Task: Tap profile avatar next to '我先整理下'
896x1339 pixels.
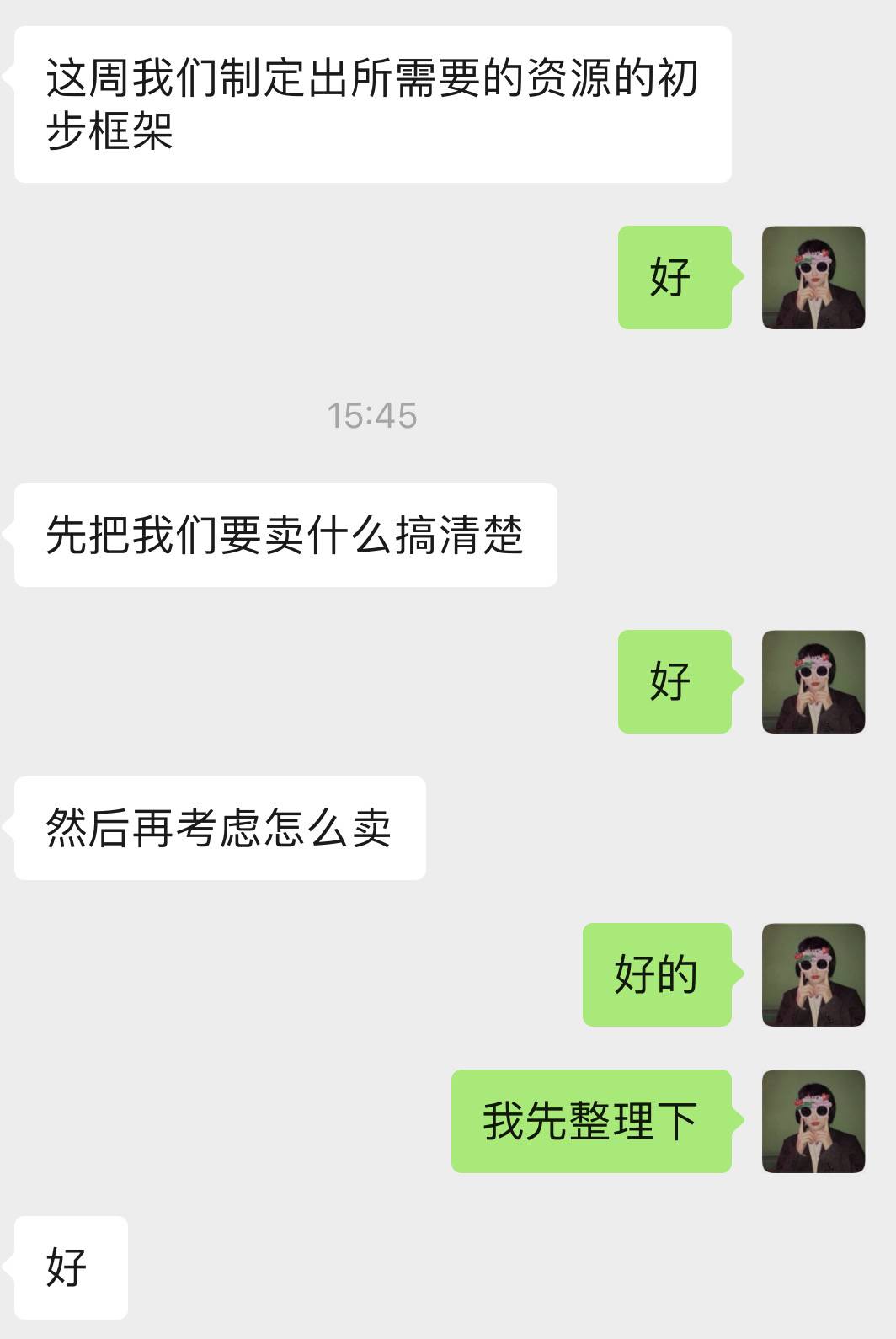Action: click(813, 1121)
